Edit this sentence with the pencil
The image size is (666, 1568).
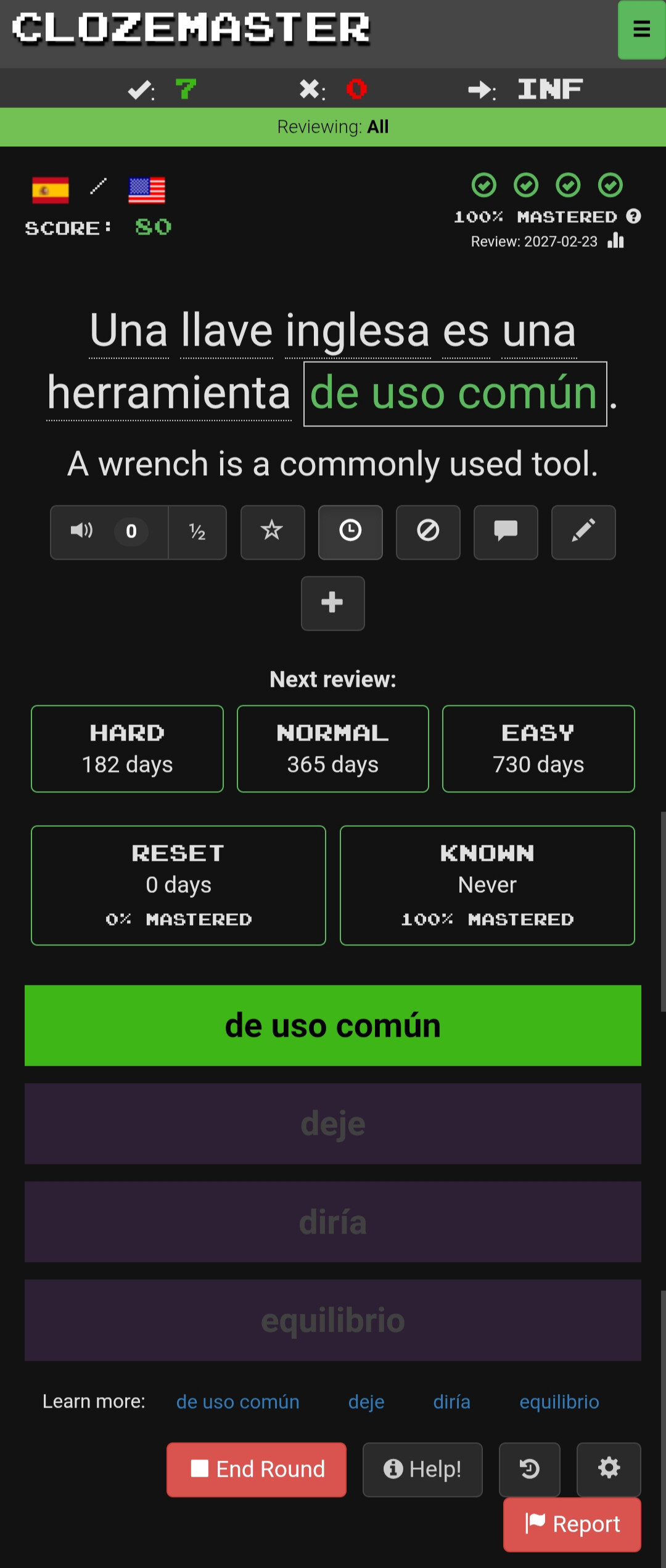583,532
